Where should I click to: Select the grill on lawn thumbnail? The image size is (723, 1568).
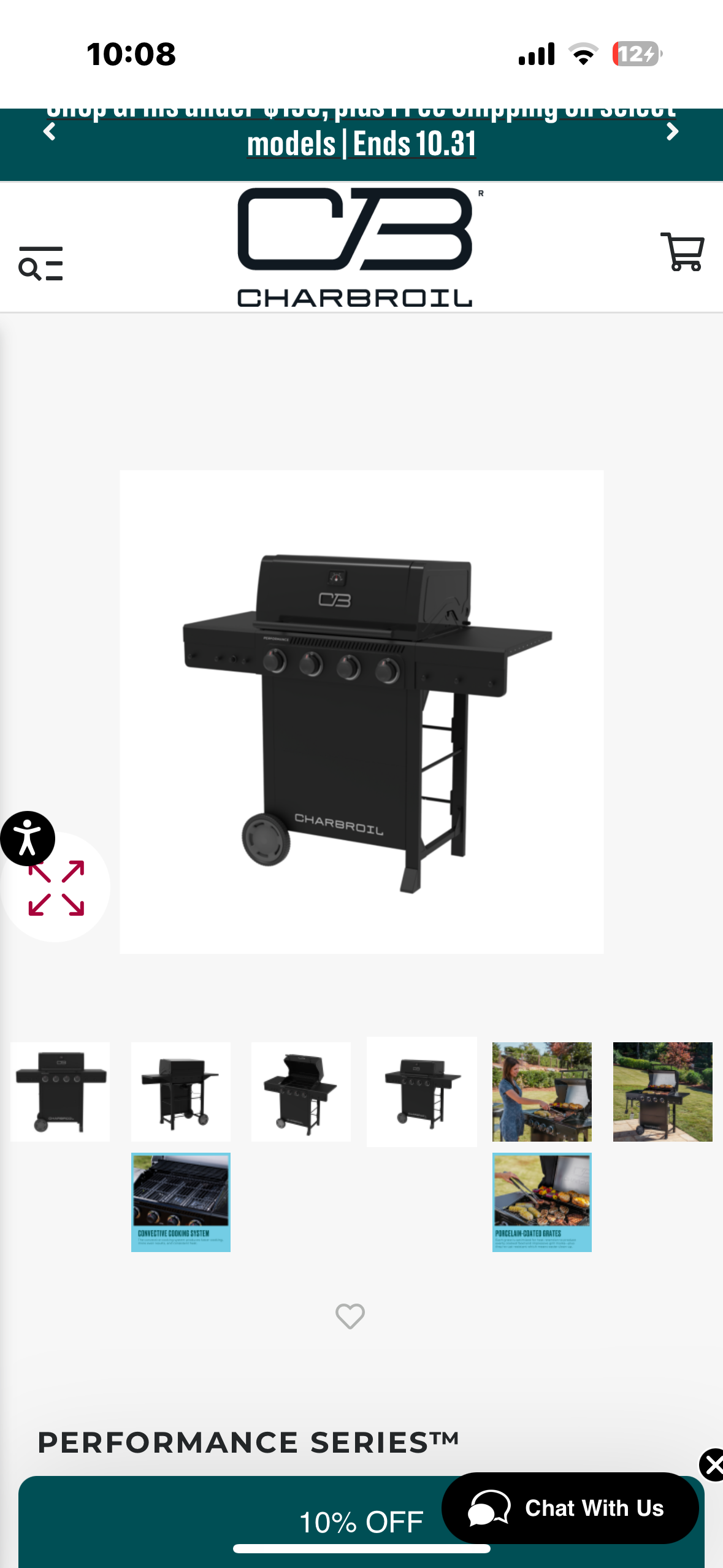pyautogui.click(x=662, y=1091)
